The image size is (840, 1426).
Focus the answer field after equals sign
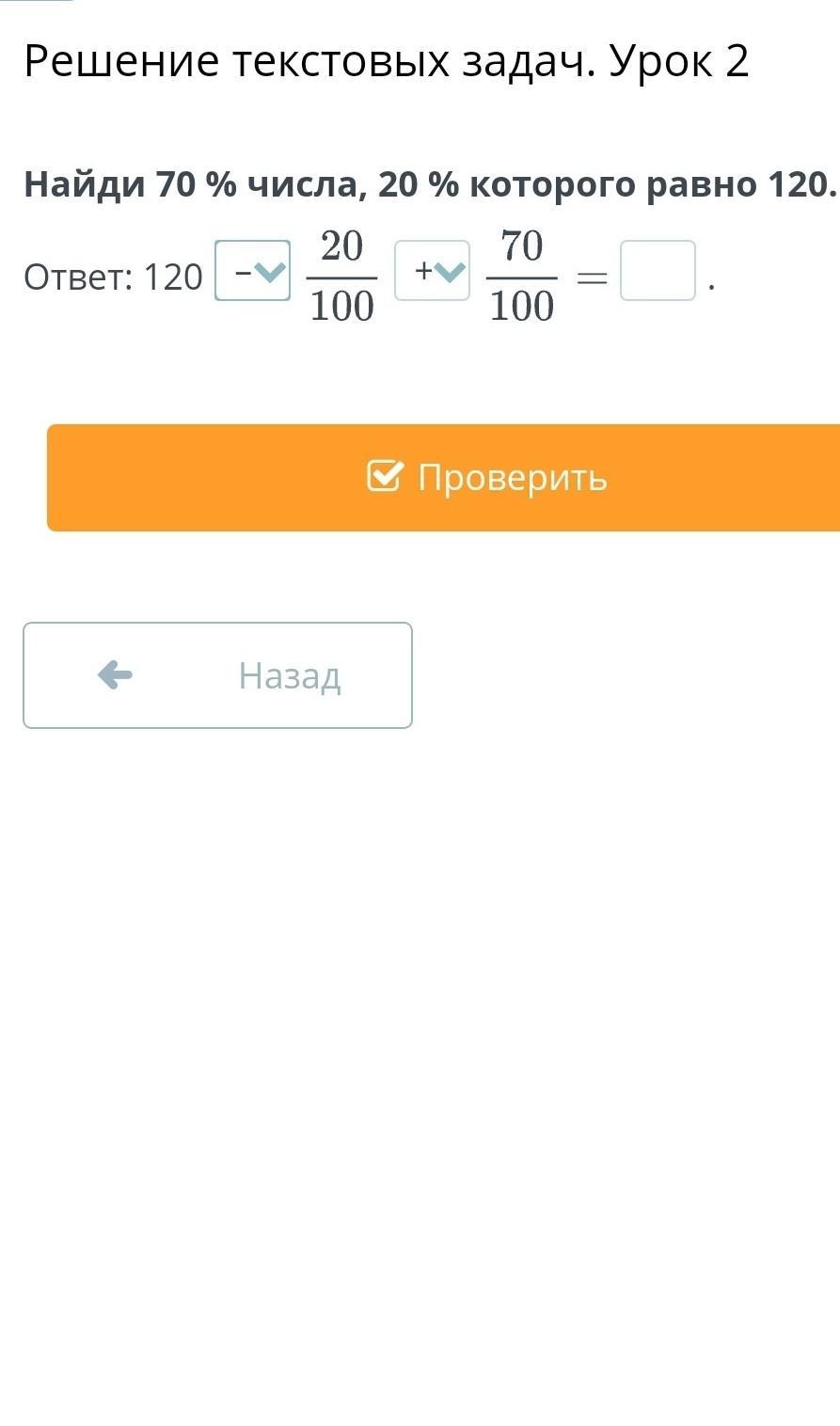(658, 271)
